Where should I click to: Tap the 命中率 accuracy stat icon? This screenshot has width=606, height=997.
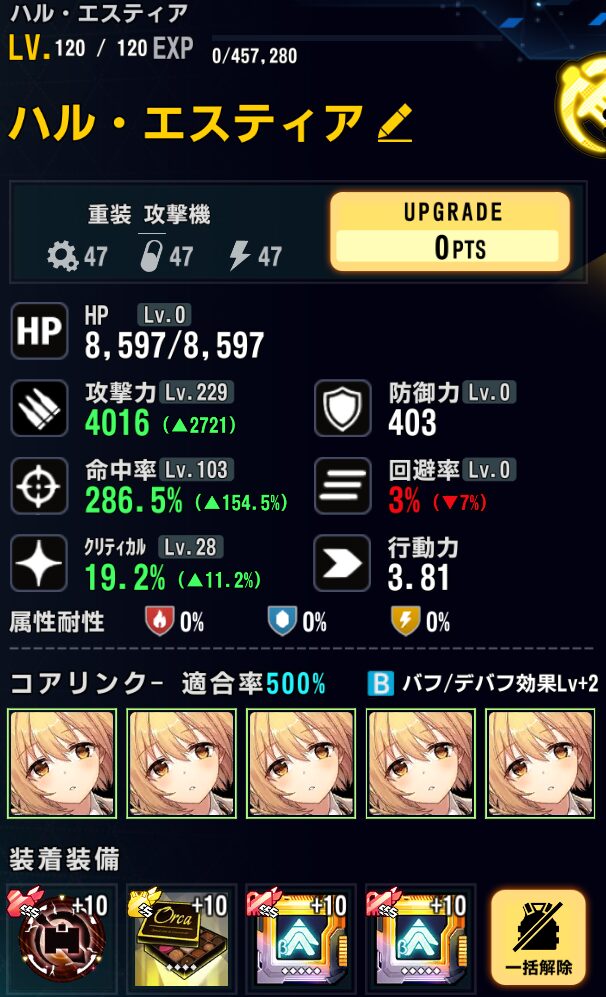click(39, 486)
